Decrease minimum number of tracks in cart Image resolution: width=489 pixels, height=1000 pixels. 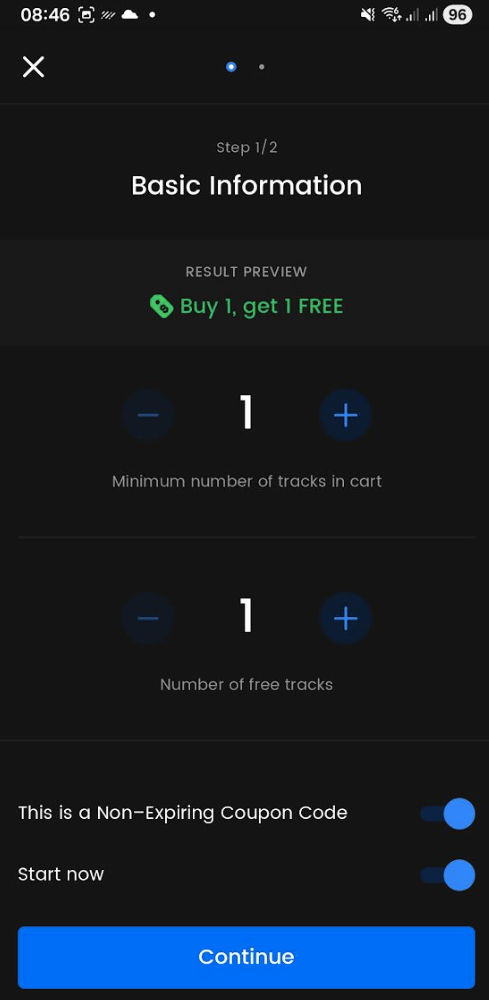(x=148, y=415)
